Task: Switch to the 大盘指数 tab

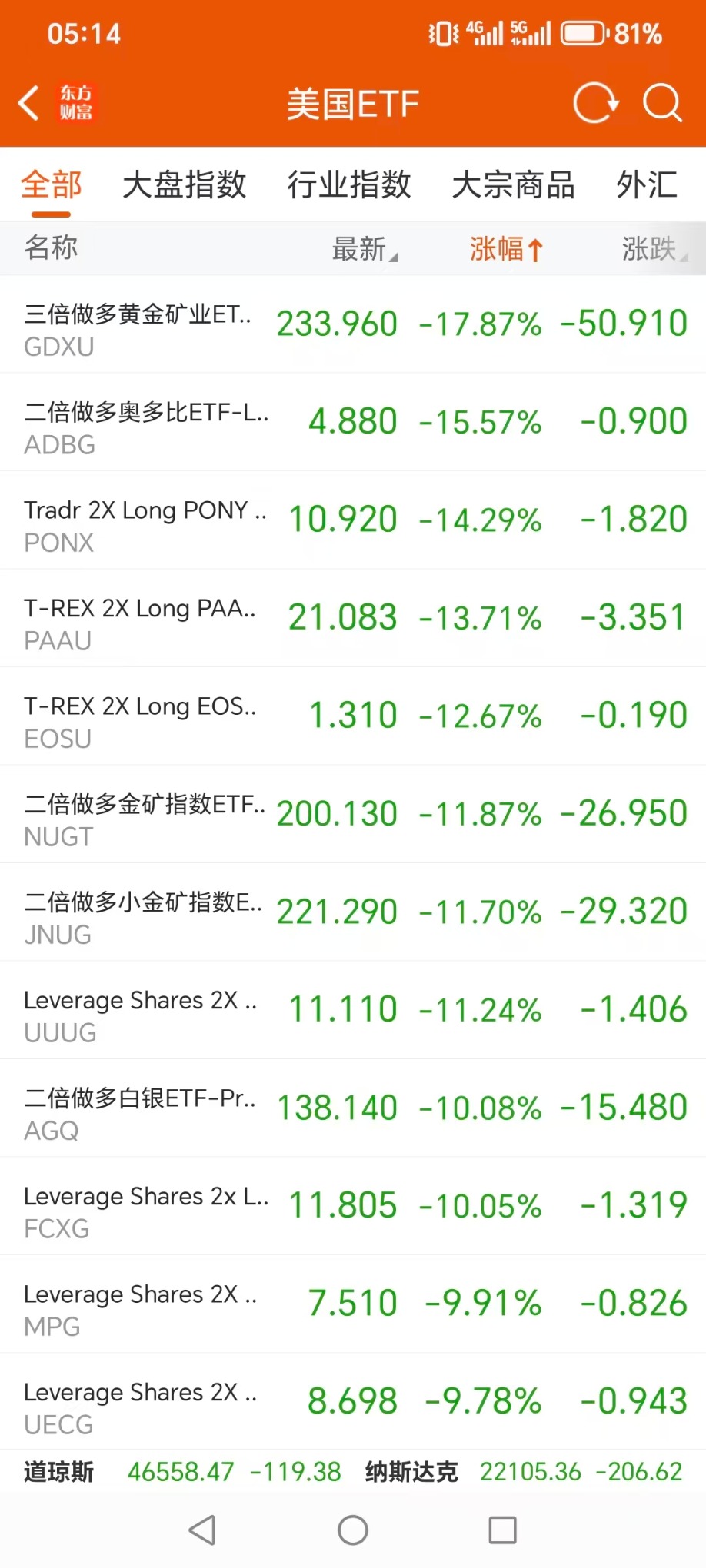Action: click(185, 185)
